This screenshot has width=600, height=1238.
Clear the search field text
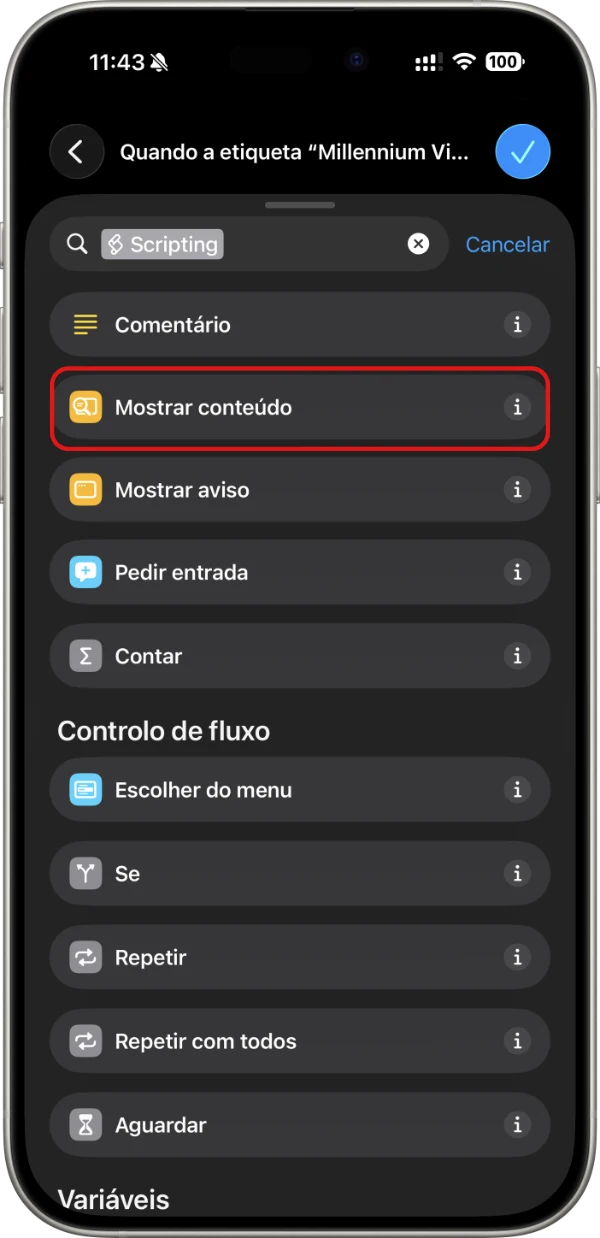pos(418,244)
